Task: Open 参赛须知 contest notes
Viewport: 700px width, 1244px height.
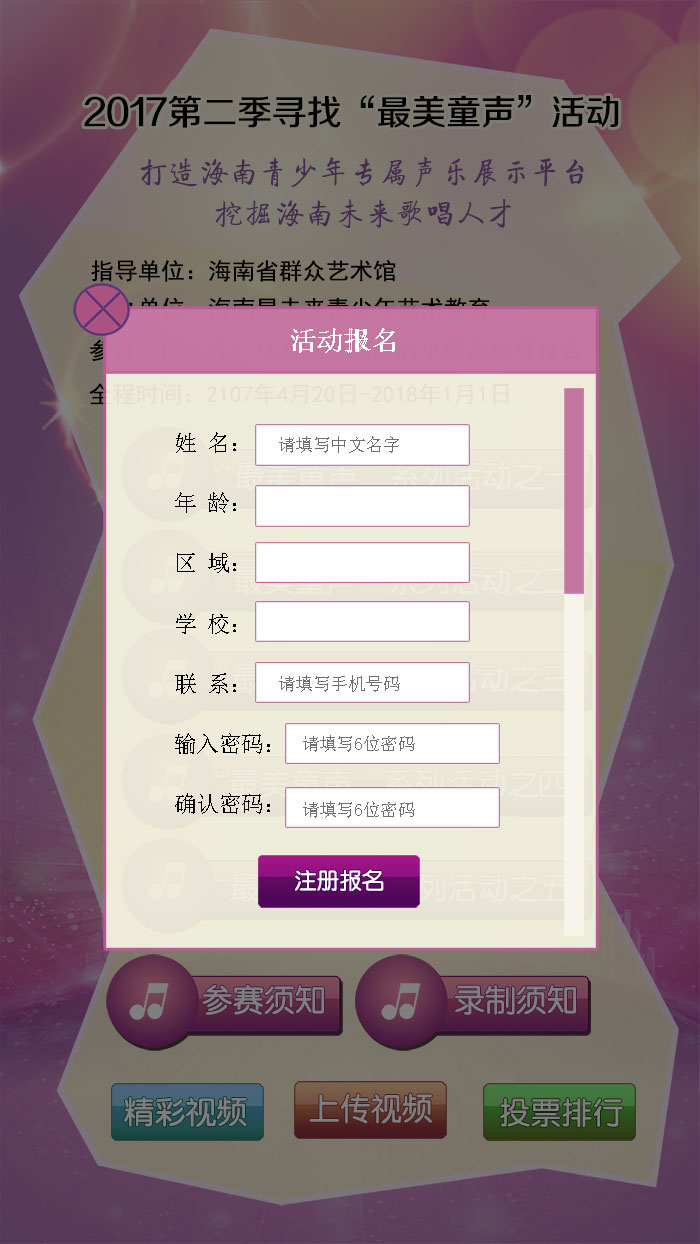Action: 228,1001
